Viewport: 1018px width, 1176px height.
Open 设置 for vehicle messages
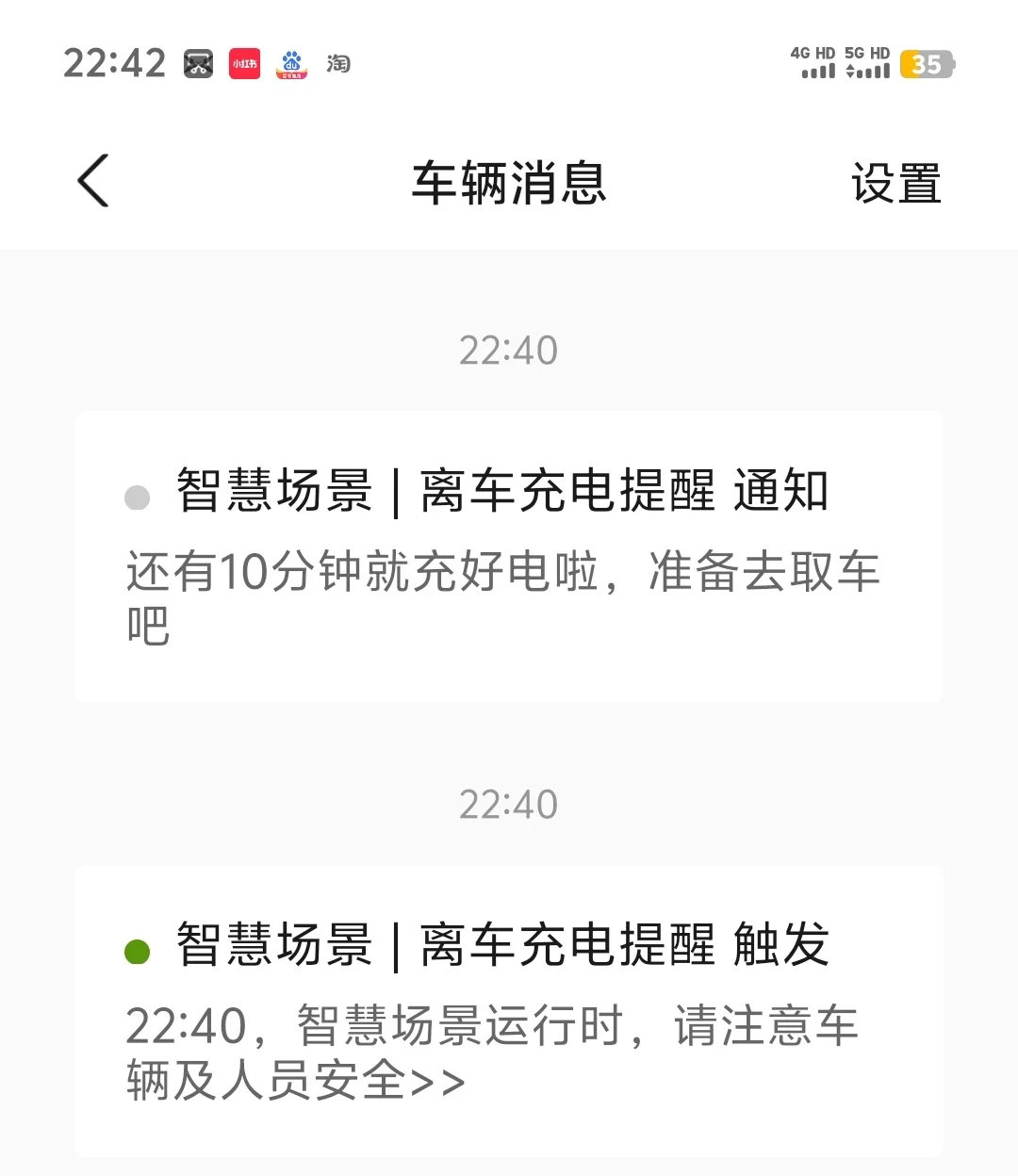(x=895, y=183)
